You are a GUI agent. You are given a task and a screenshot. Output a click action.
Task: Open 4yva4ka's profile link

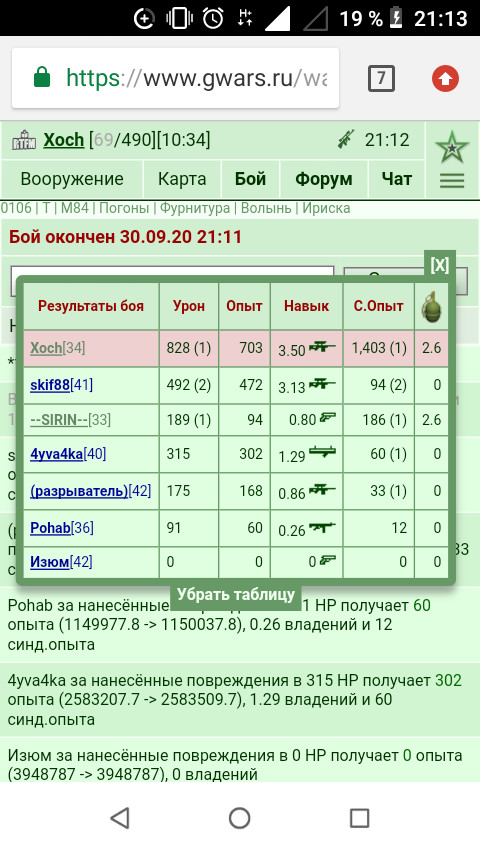(57, 454)
